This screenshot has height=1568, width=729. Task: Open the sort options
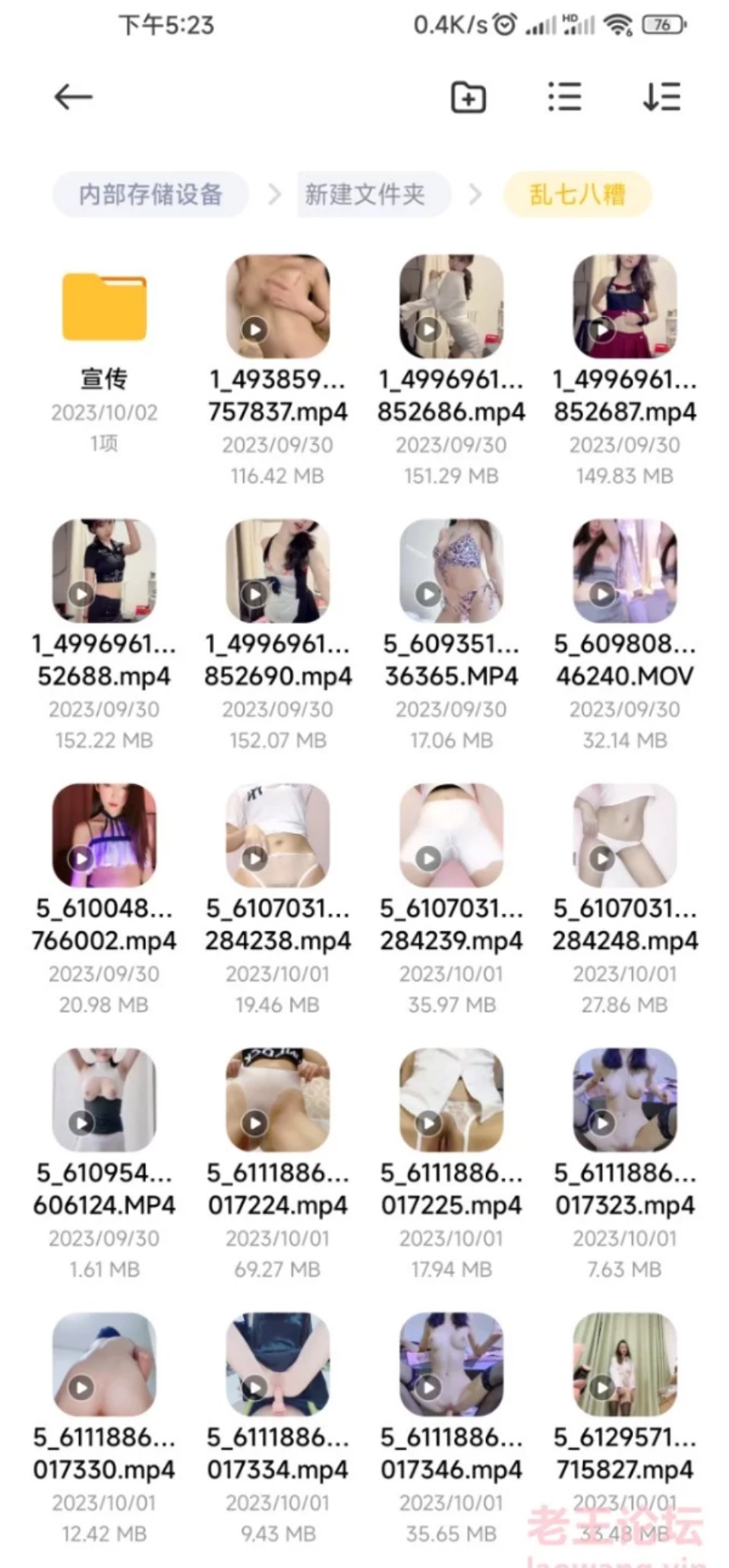[x=661, y=97]
